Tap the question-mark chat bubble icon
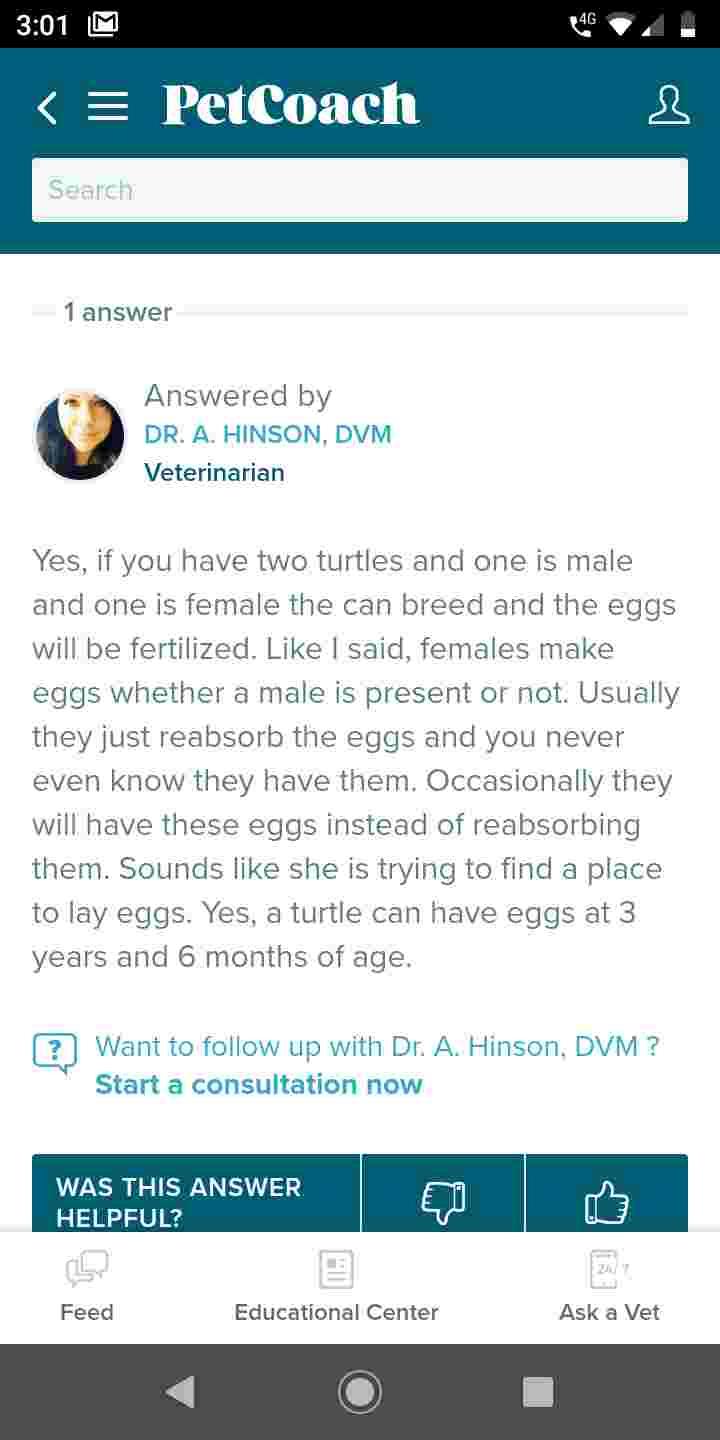This screenshot has width=720, height=1440. (x=55, y=1053)
